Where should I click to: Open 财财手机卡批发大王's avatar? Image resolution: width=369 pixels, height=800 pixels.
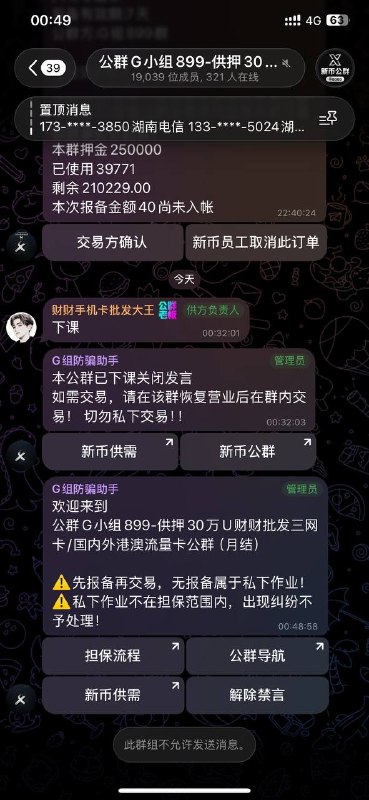click(x=21, y=328)
